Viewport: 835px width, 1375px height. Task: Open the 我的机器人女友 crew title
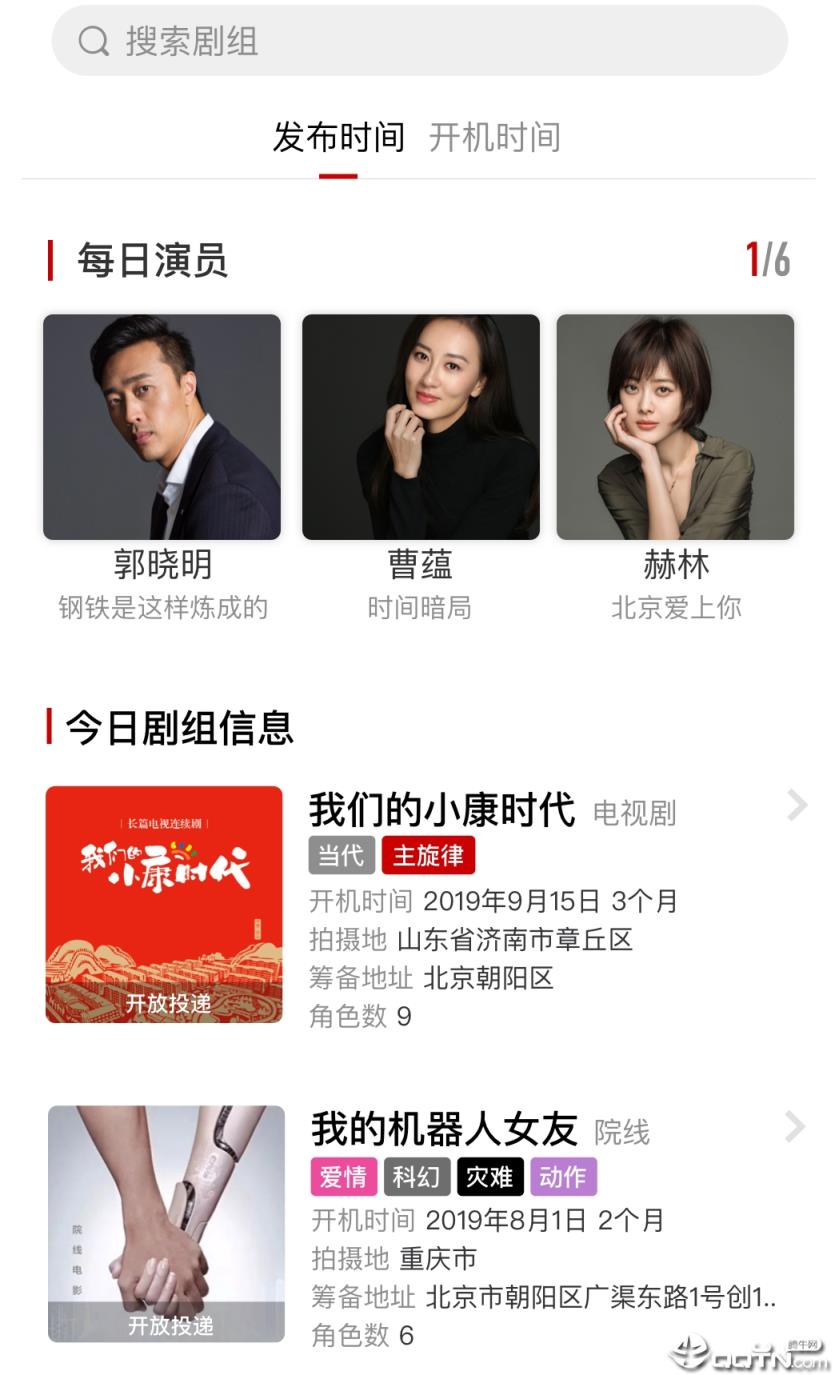(443, 1128)
